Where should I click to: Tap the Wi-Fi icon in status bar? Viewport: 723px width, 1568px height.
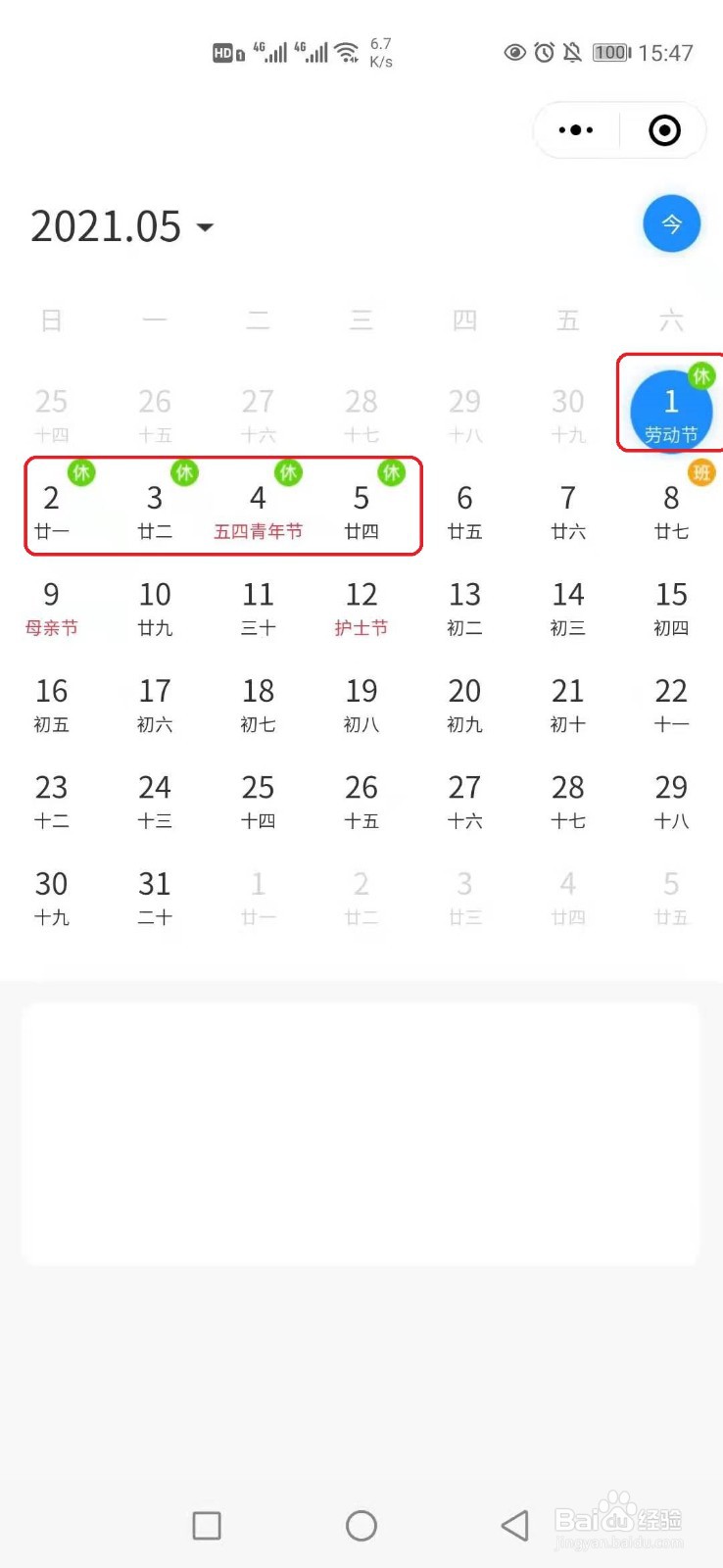pyautogui.click(x=347, y=53)
